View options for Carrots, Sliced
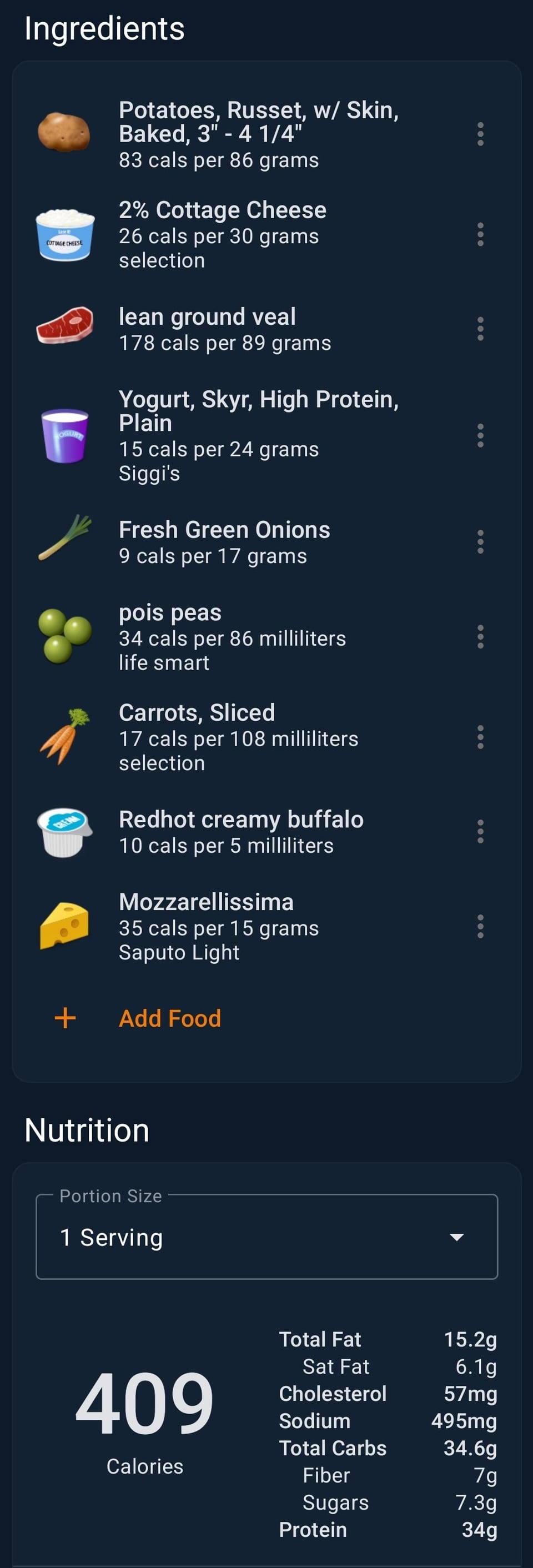The image size is (533, 1568). click(x=480, y=737)
